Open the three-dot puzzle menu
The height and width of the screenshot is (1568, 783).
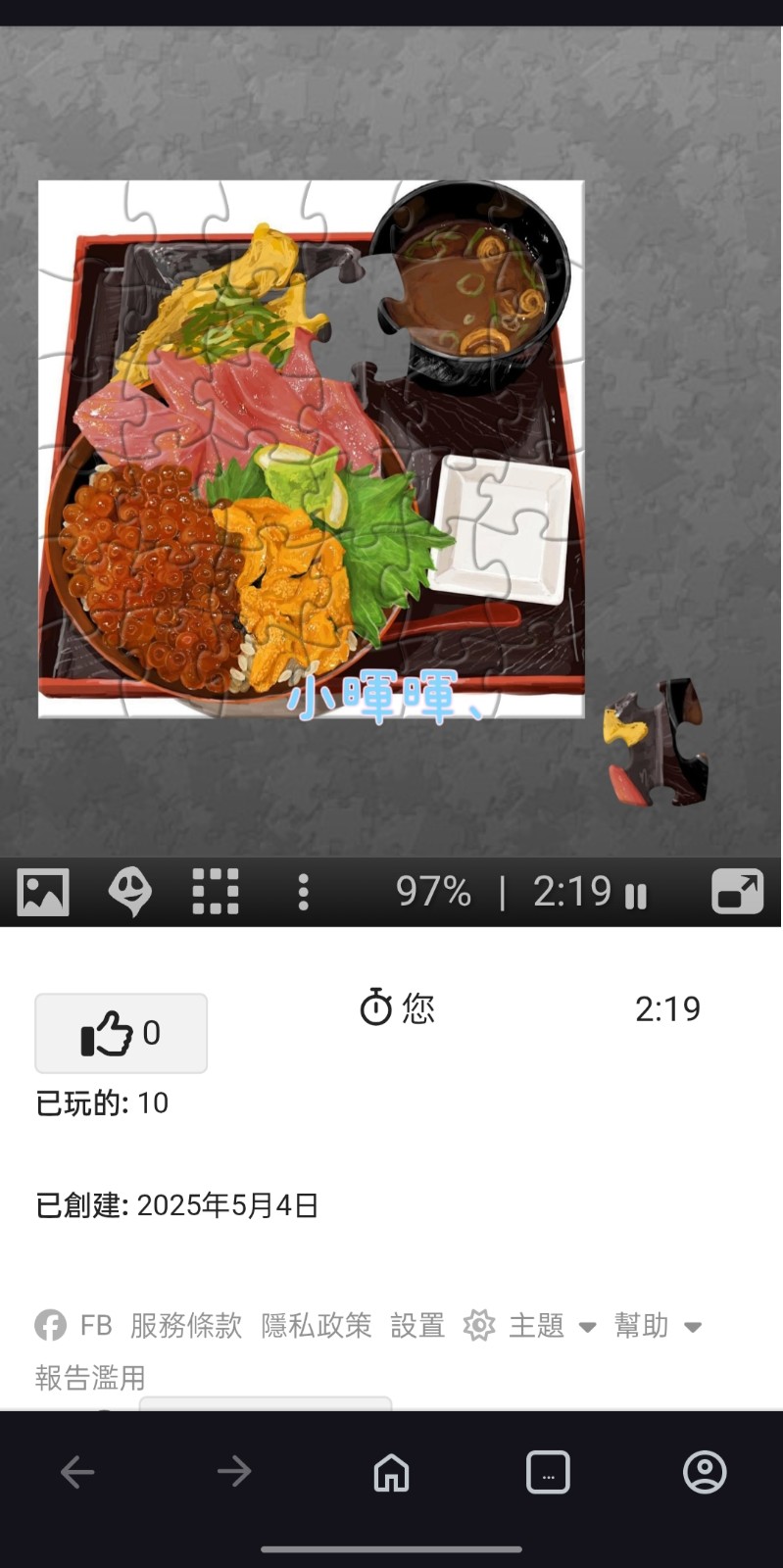(x=303, y=892)
